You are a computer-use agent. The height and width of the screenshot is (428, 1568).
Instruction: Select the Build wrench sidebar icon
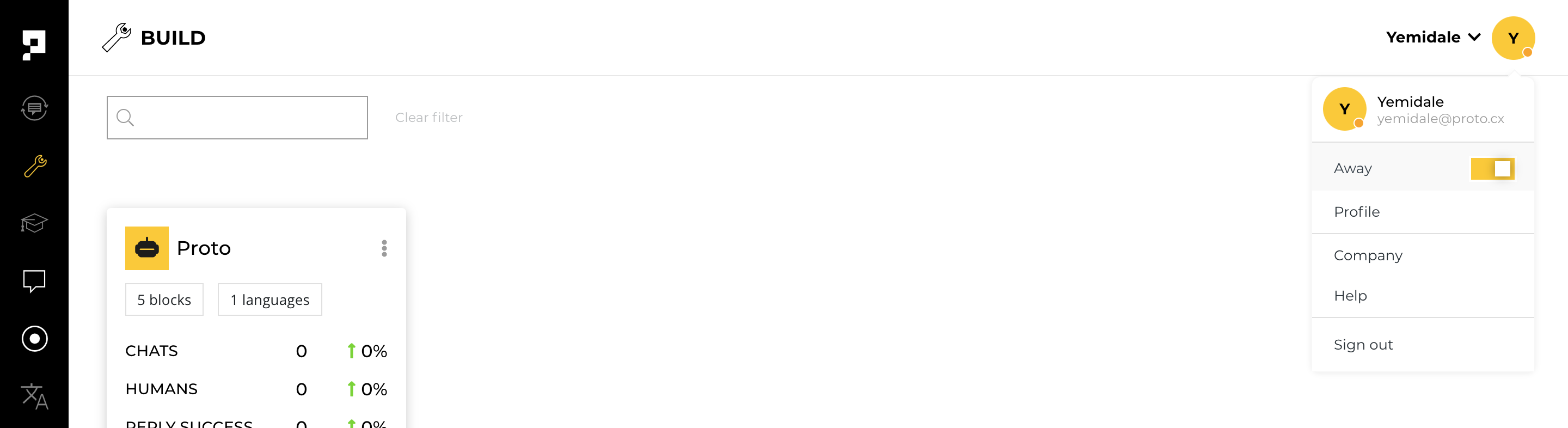pyautogui.click(x=34, y=166)
